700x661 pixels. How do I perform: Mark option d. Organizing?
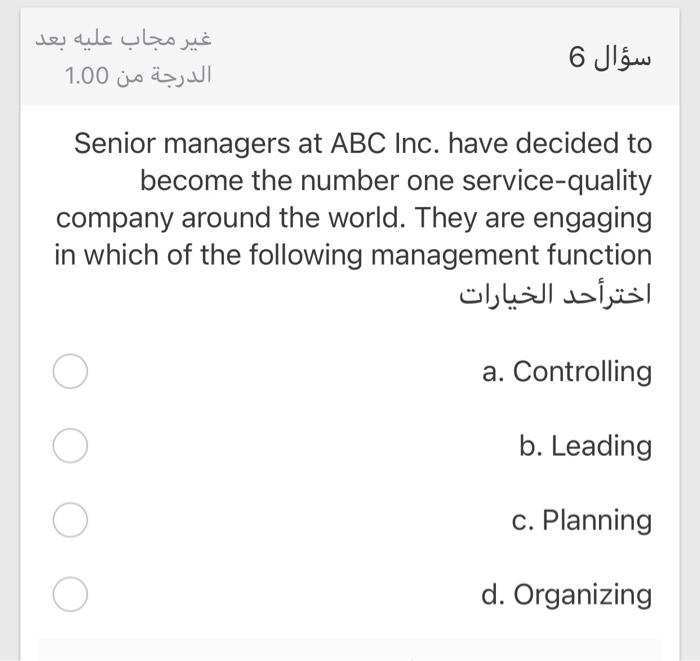click(x=70, y=595)
